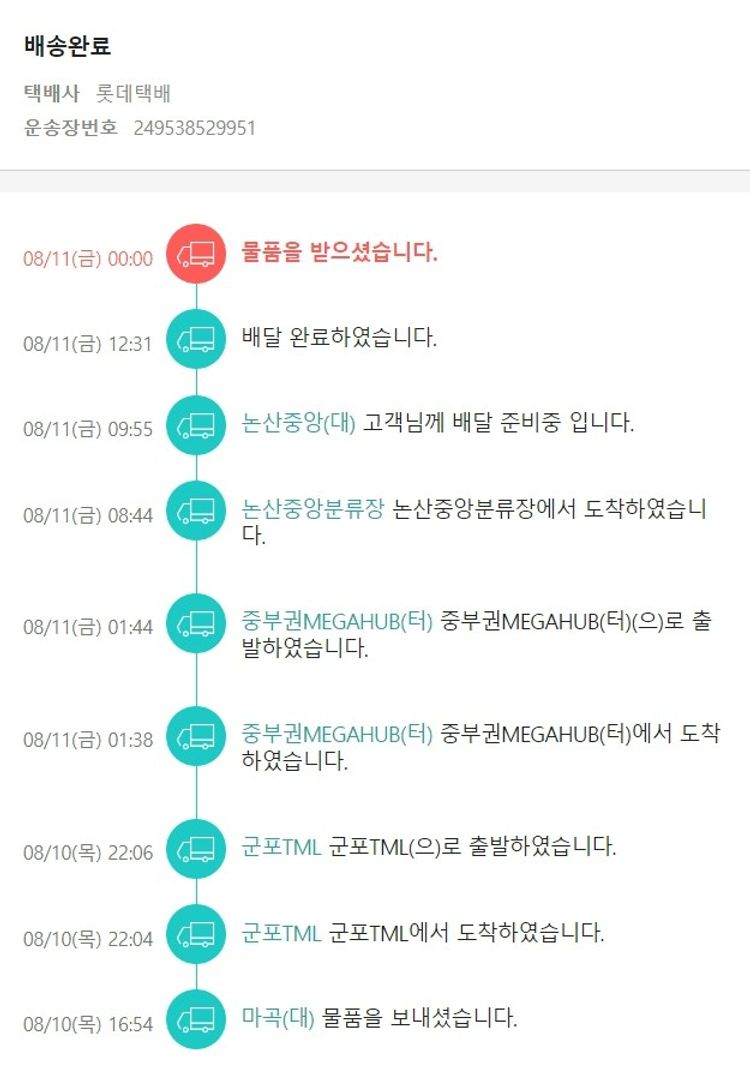Open the 중부권MEGAHUB(터) link at 01:44
This screenshot has width=750, height=1078.
click(x=337, y=621)
